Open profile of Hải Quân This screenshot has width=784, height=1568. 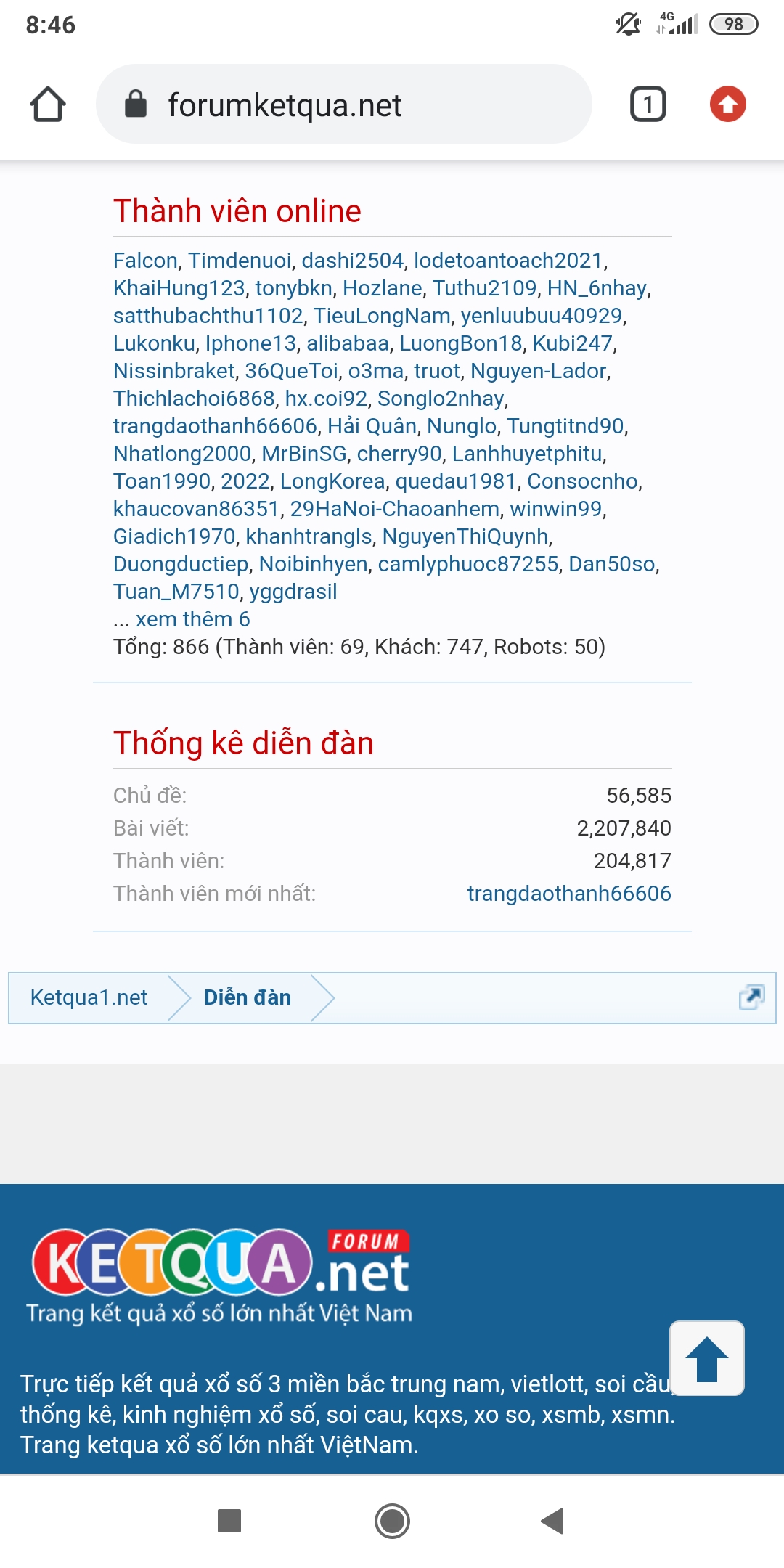(x=372, y=426)
